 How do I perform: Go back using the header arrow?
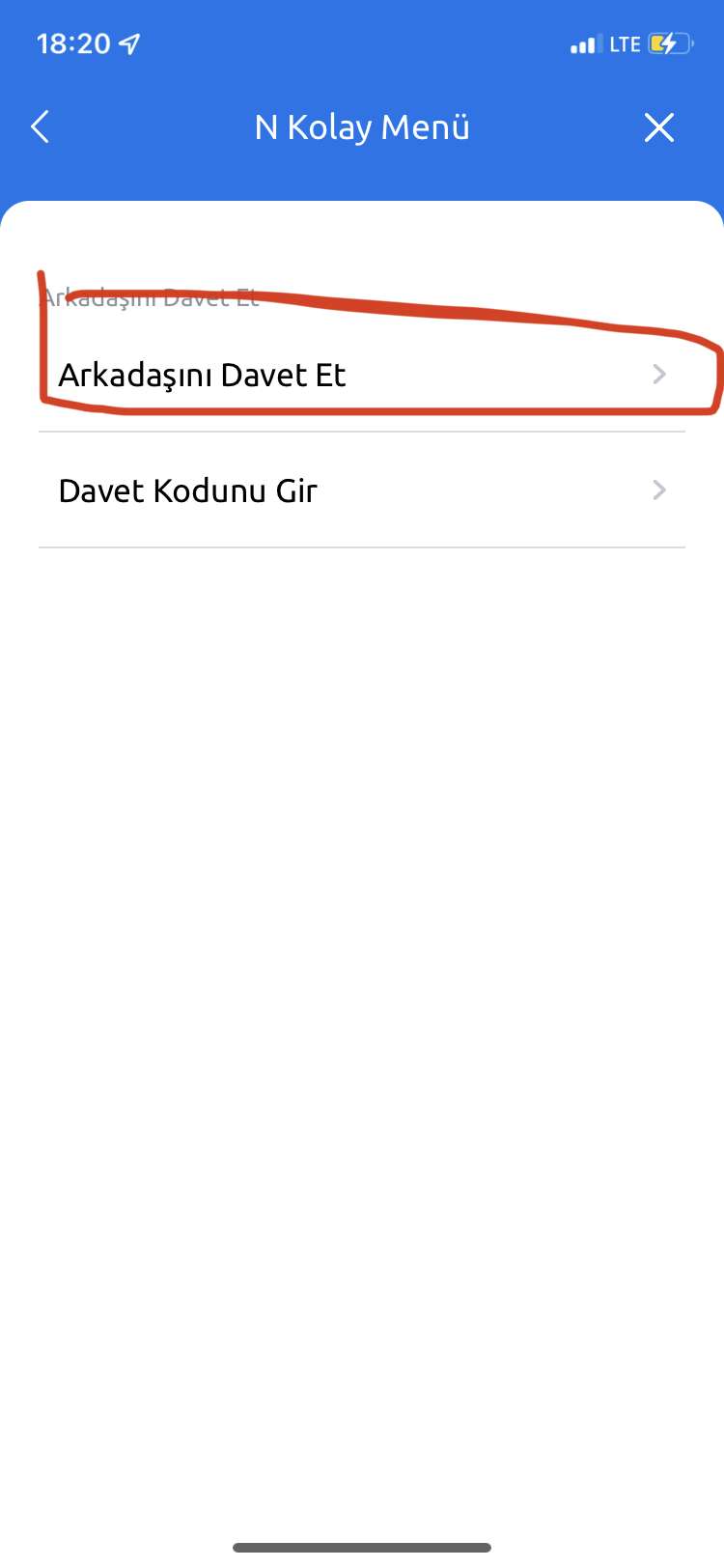40,126
